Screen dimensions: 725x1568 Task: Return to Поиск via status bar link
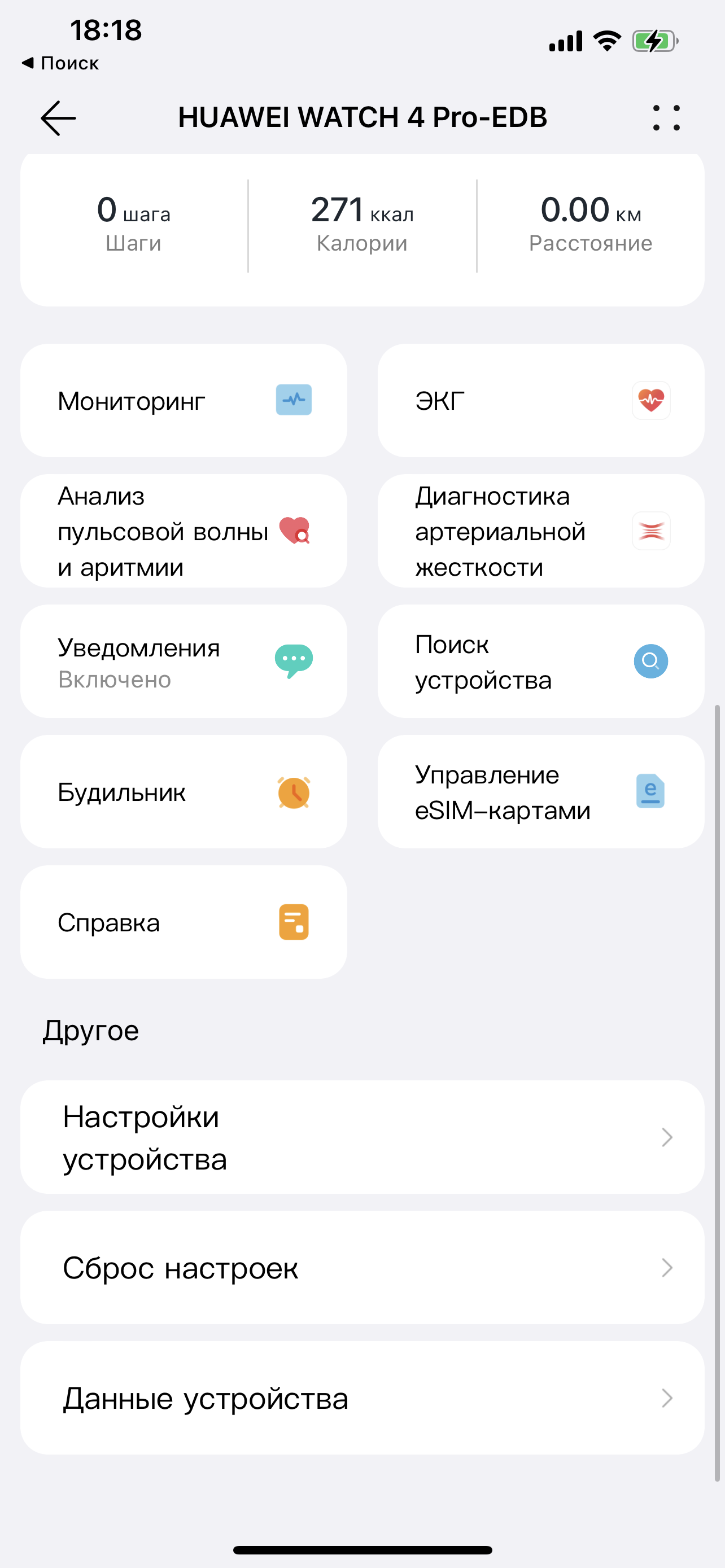click(x=61, y=63)
